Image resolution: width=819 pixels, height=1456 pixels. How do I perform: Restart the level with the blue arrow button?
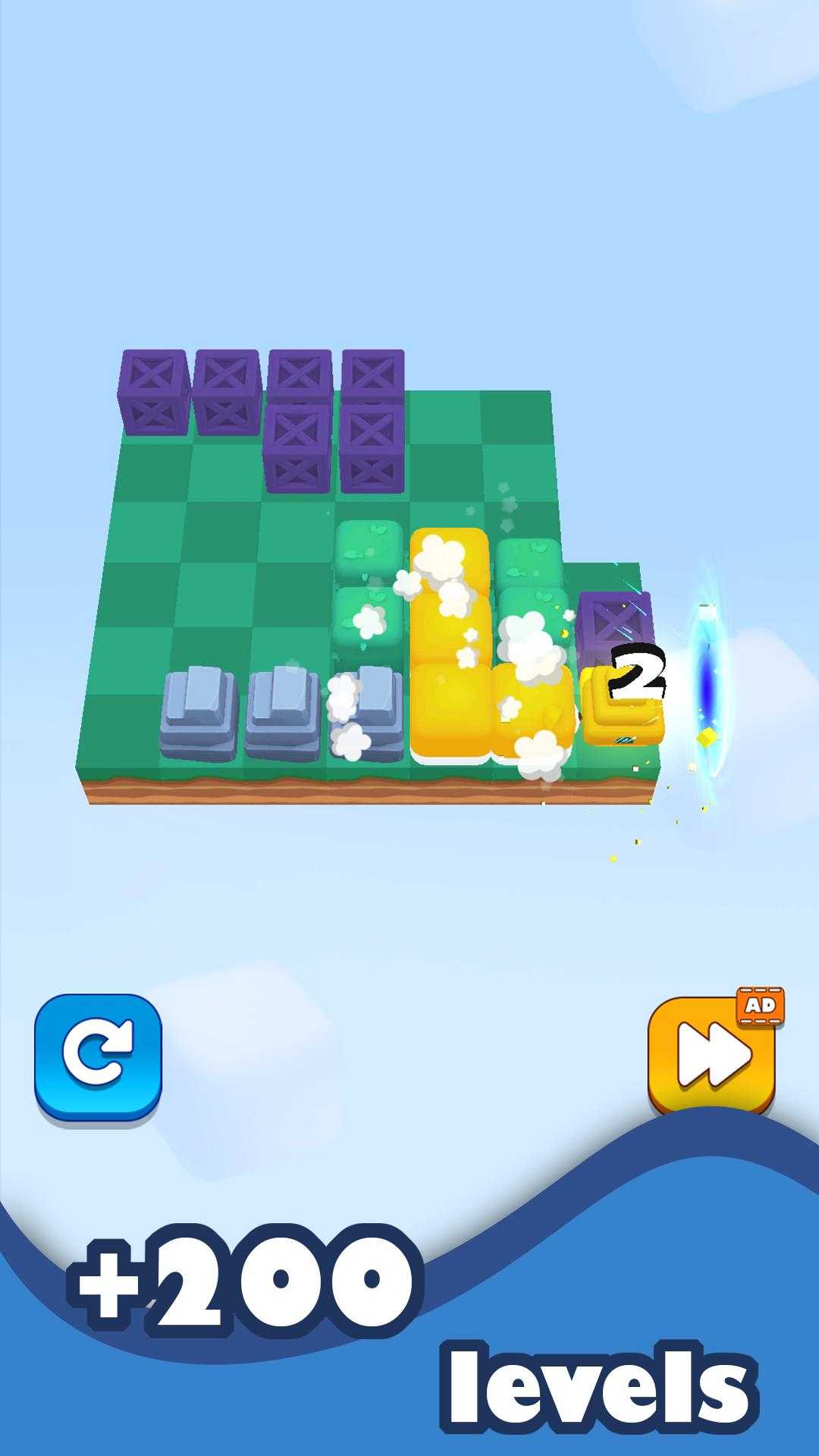[x=98, y=1056]
